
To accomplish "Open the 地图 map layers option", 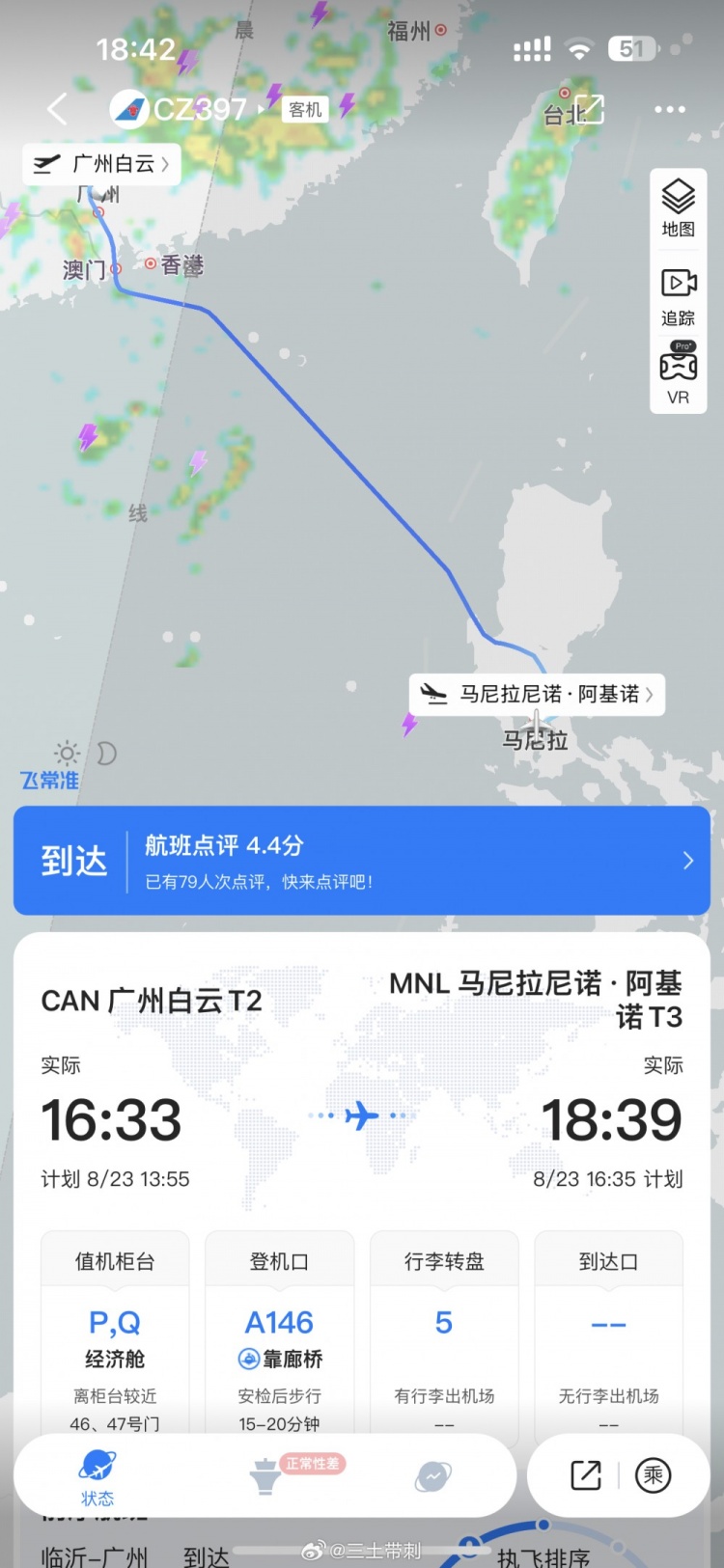I will [678, 208].
